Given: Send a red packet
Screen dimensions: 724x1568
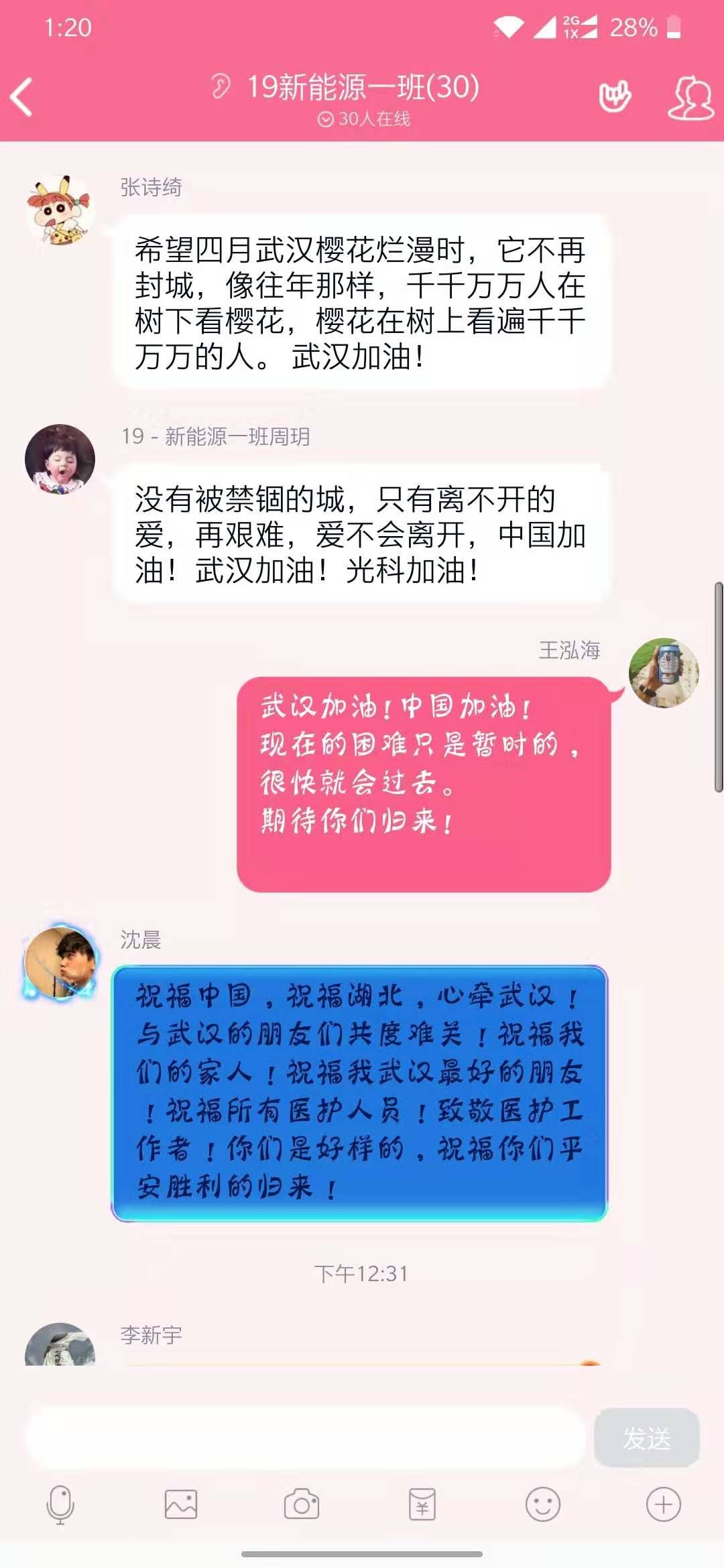Looking at the screenshot, I should coord(422,1505).
